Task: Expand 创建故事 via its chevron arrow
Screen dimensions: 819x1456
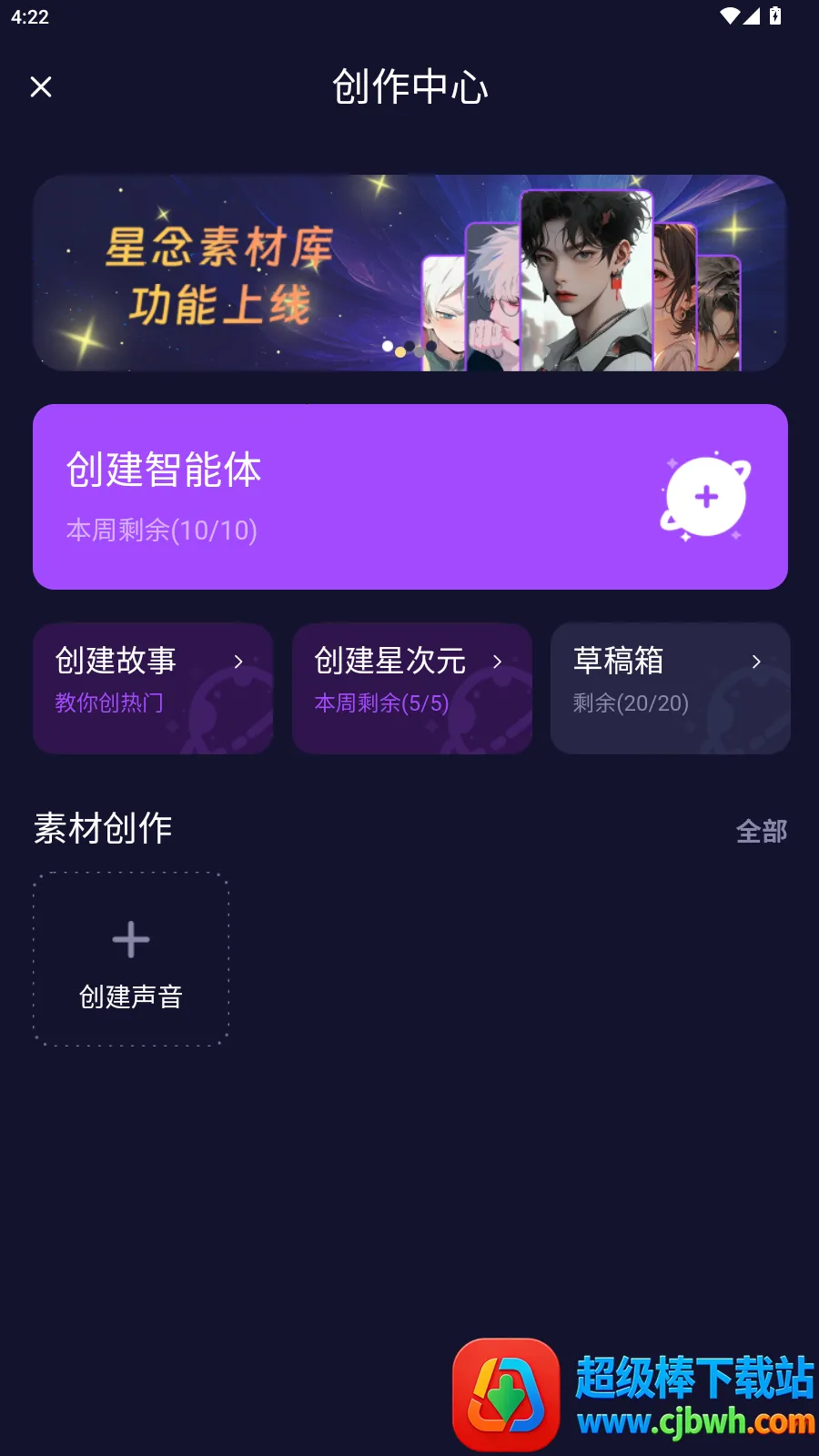Action: pyautogui.click(x=238, y=662)
